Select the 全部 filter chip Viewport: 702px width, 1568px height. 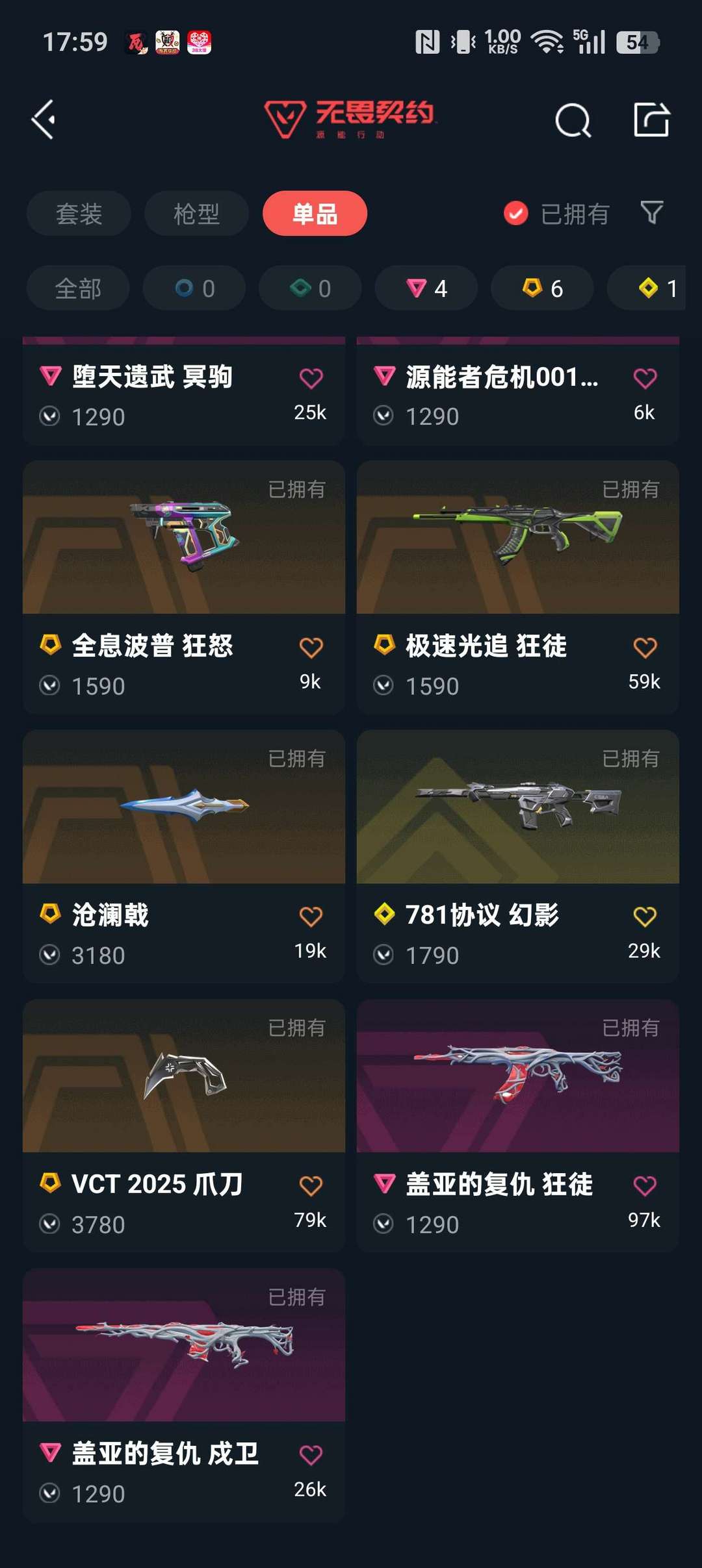click(77, 288)
